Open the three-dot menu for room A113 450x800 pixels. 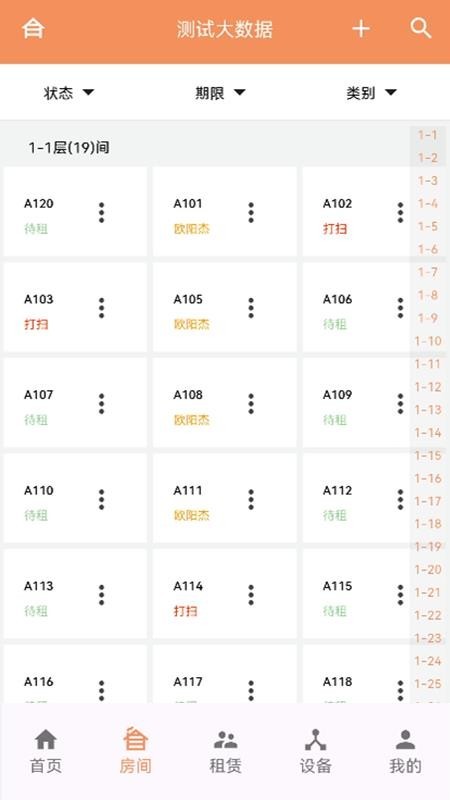coord(102,595)
